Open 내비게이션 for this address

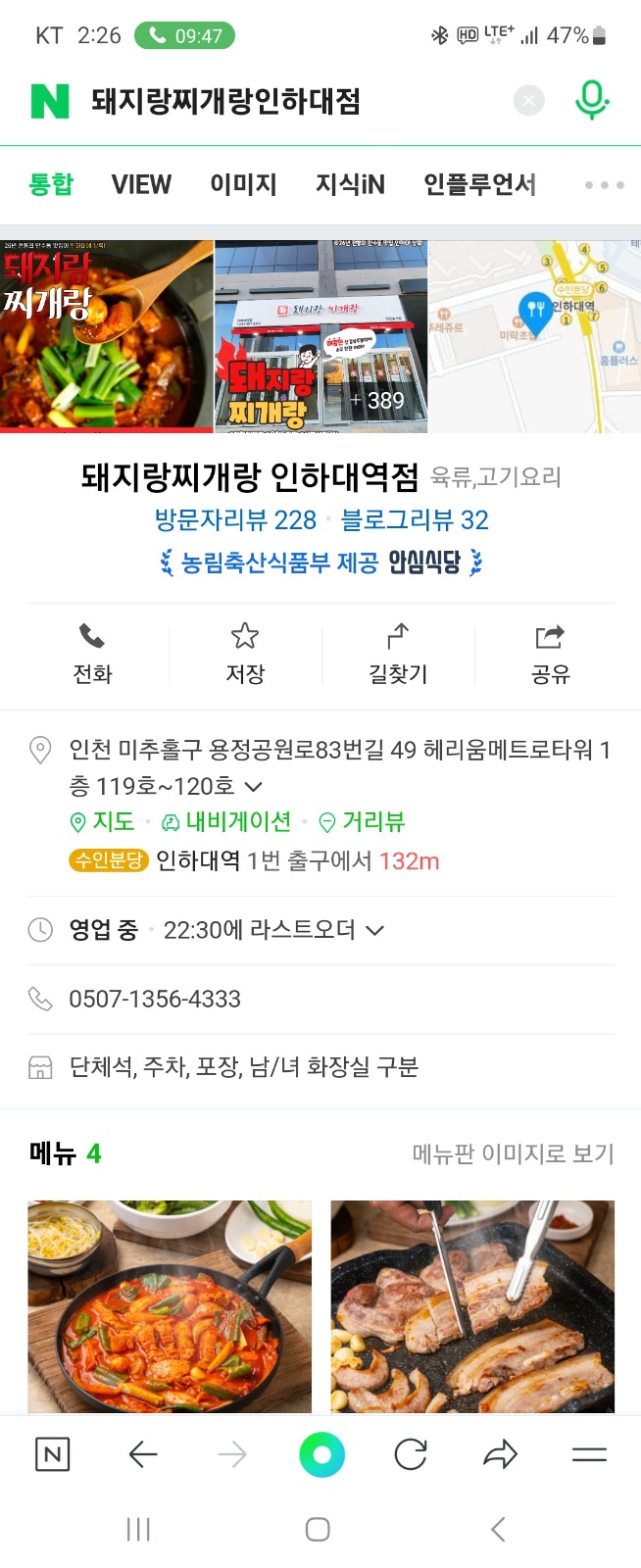pyautogui.click(x=226, y=821)
